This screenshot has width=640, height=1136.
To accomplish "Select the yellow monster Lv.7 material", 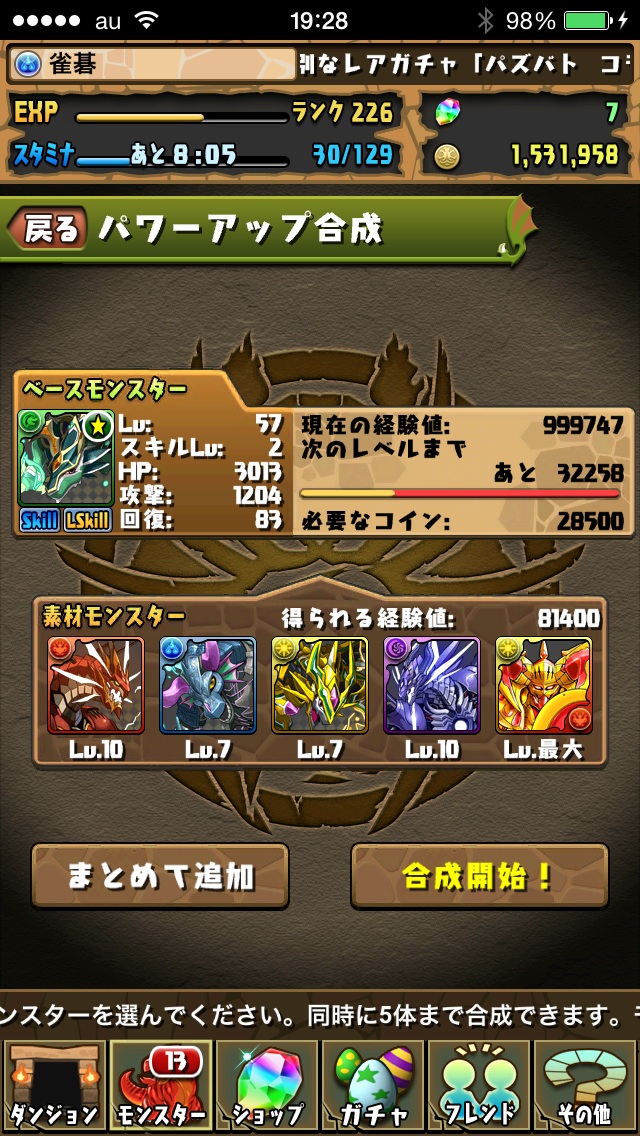I will (320, 686).
